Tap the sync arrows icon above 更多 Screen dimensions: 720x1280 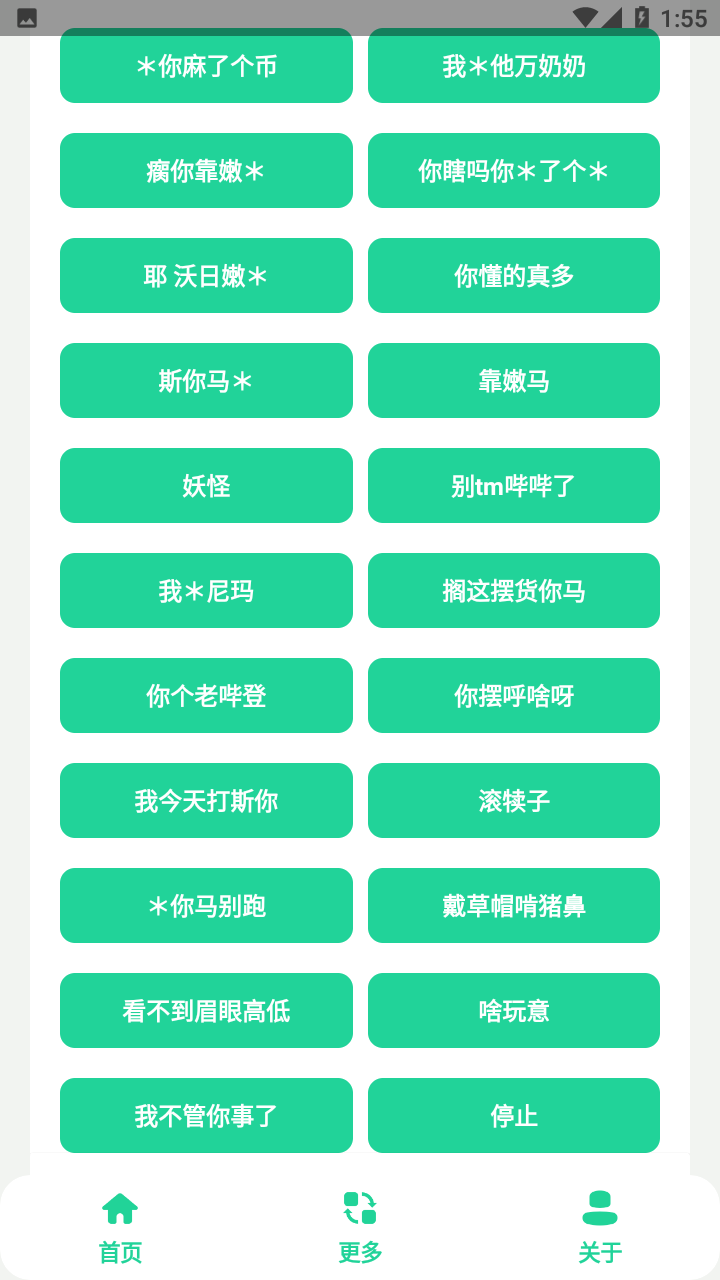(359, 1207)
